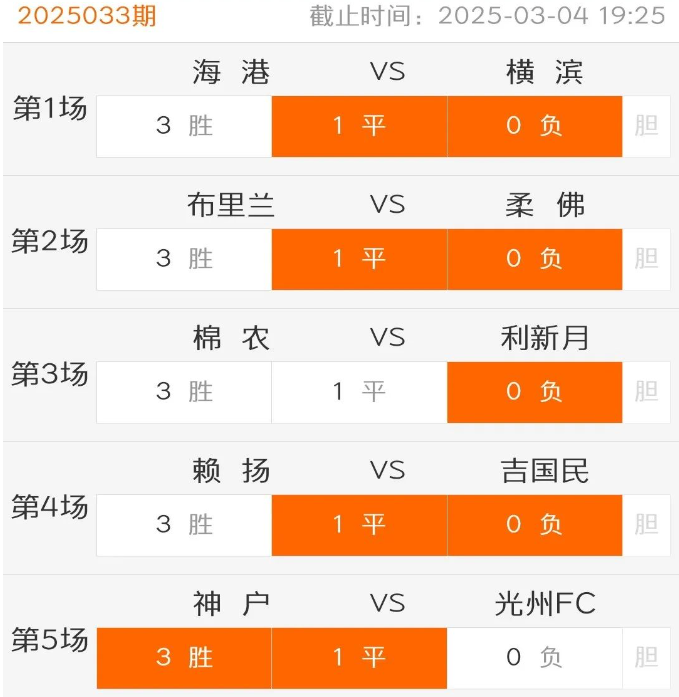
Task: Deselect 0 负 for 赖扬 vs 吉国民
Action: click(x=534, y=525)
